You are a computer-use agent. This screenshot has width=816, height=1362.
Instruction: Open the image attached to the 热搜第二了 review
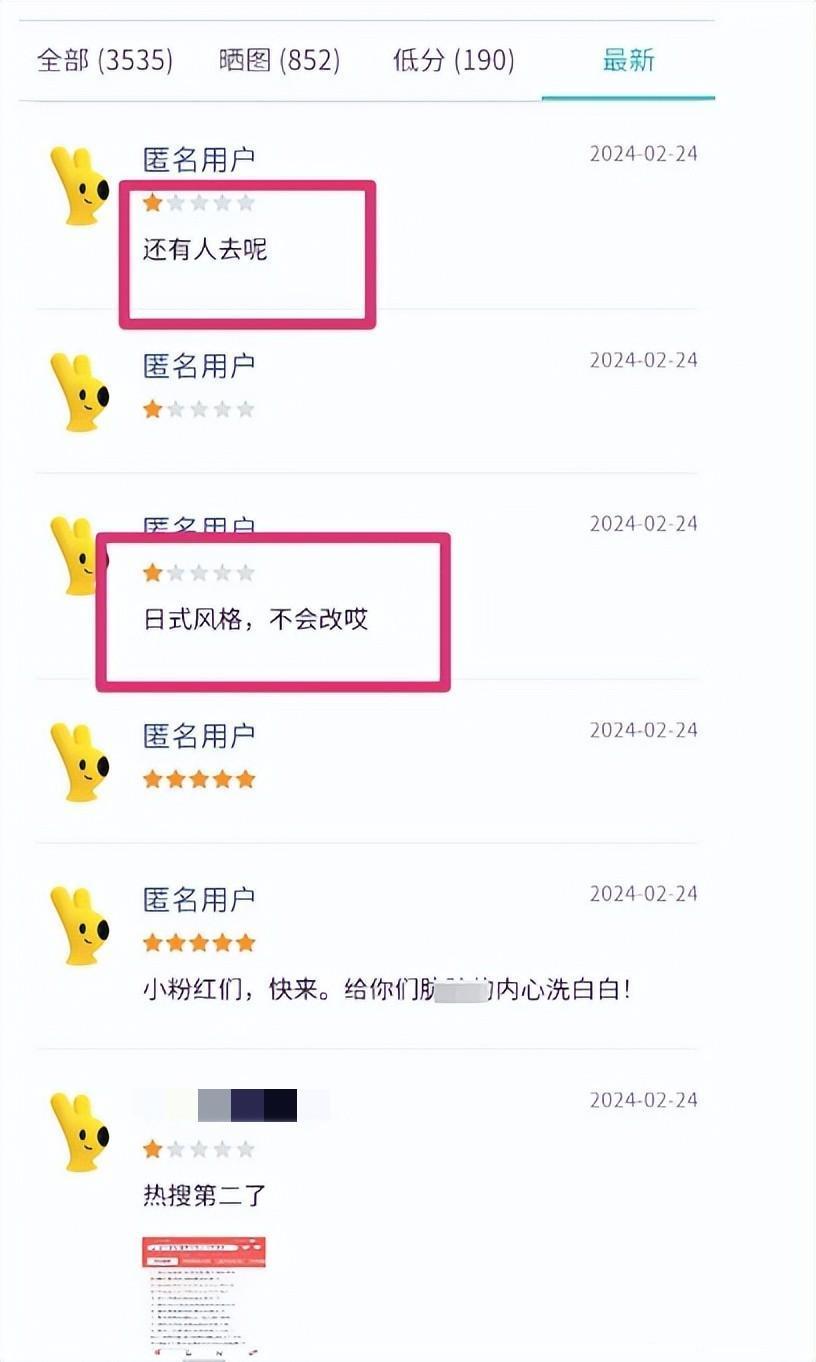coord(204,1297)
